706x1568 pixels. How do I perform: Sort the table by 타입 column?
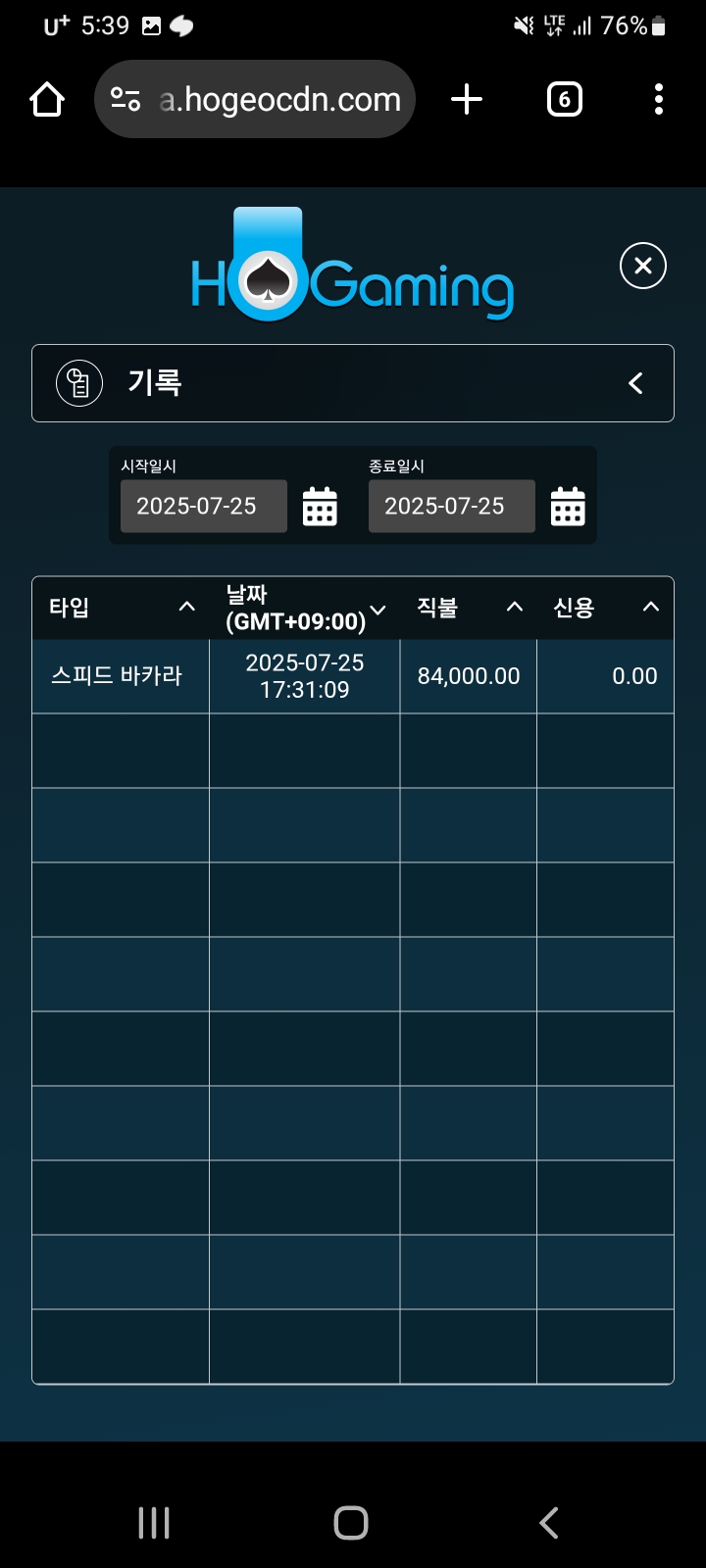[x=186, y=608]
